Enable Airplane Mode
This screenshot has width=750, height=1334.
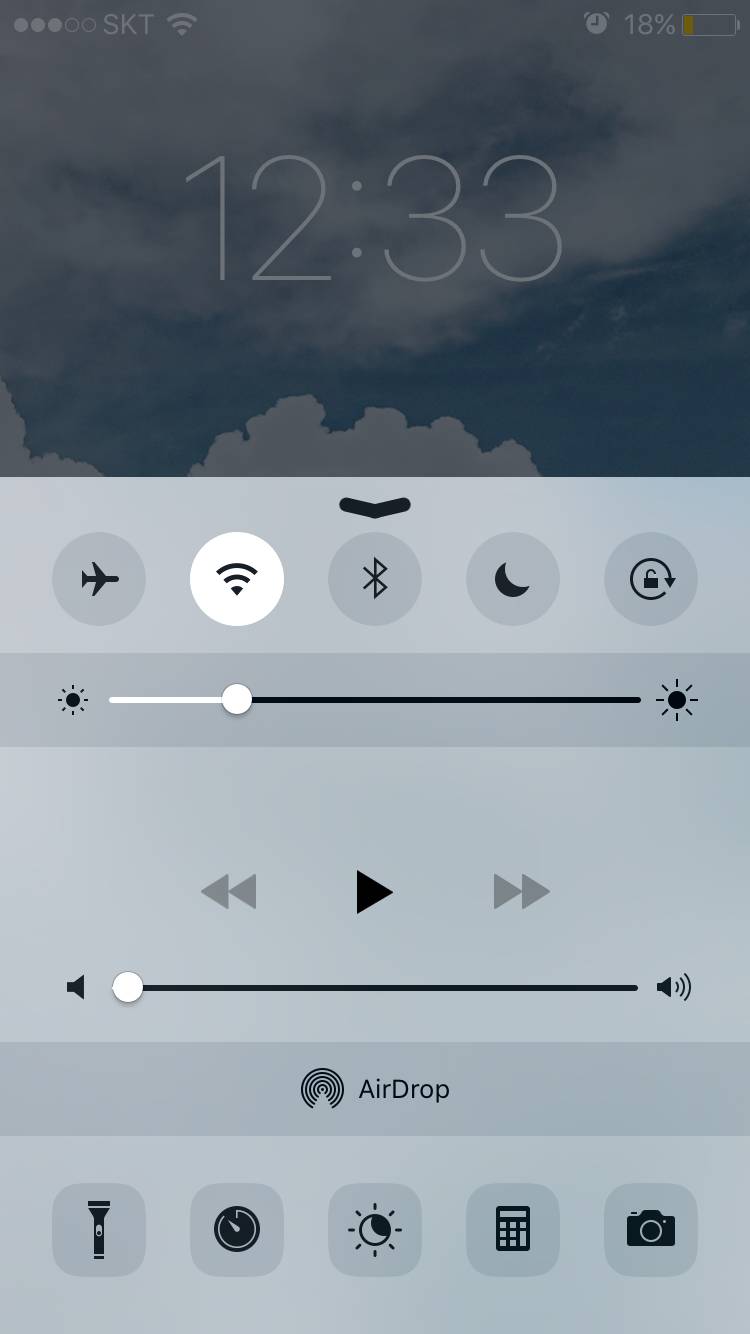pyautogui.click(x=99, y=579)
